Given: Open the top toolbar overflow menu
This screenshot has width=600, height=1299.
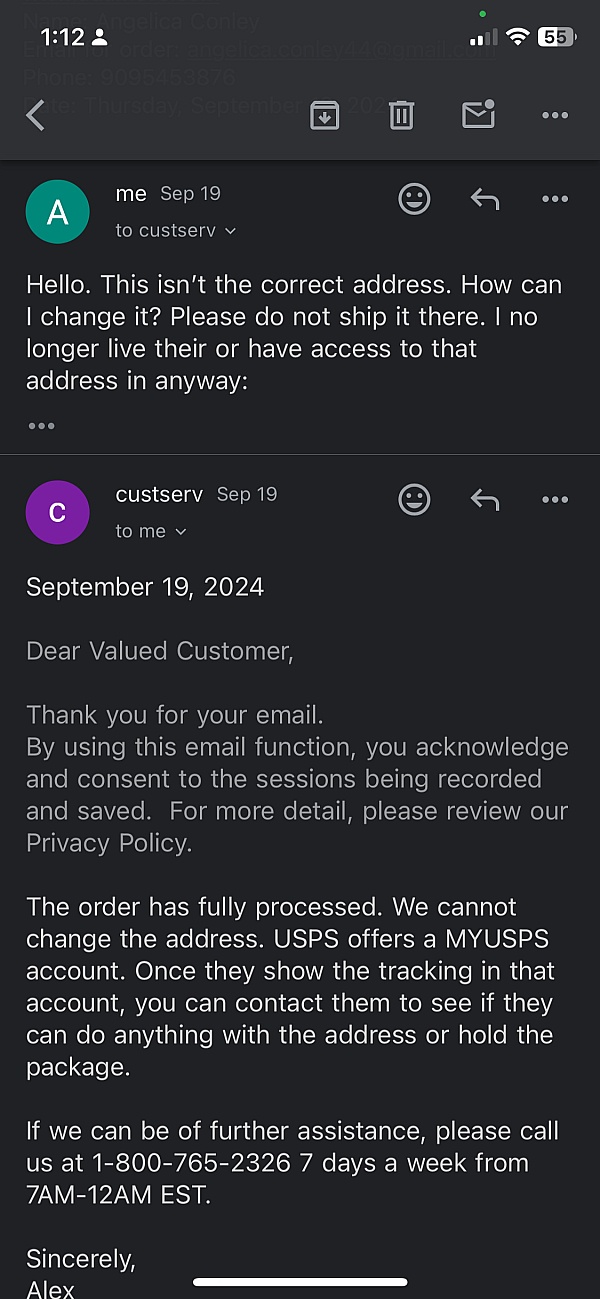Looking at the screenshot, I should click(555, 116).
